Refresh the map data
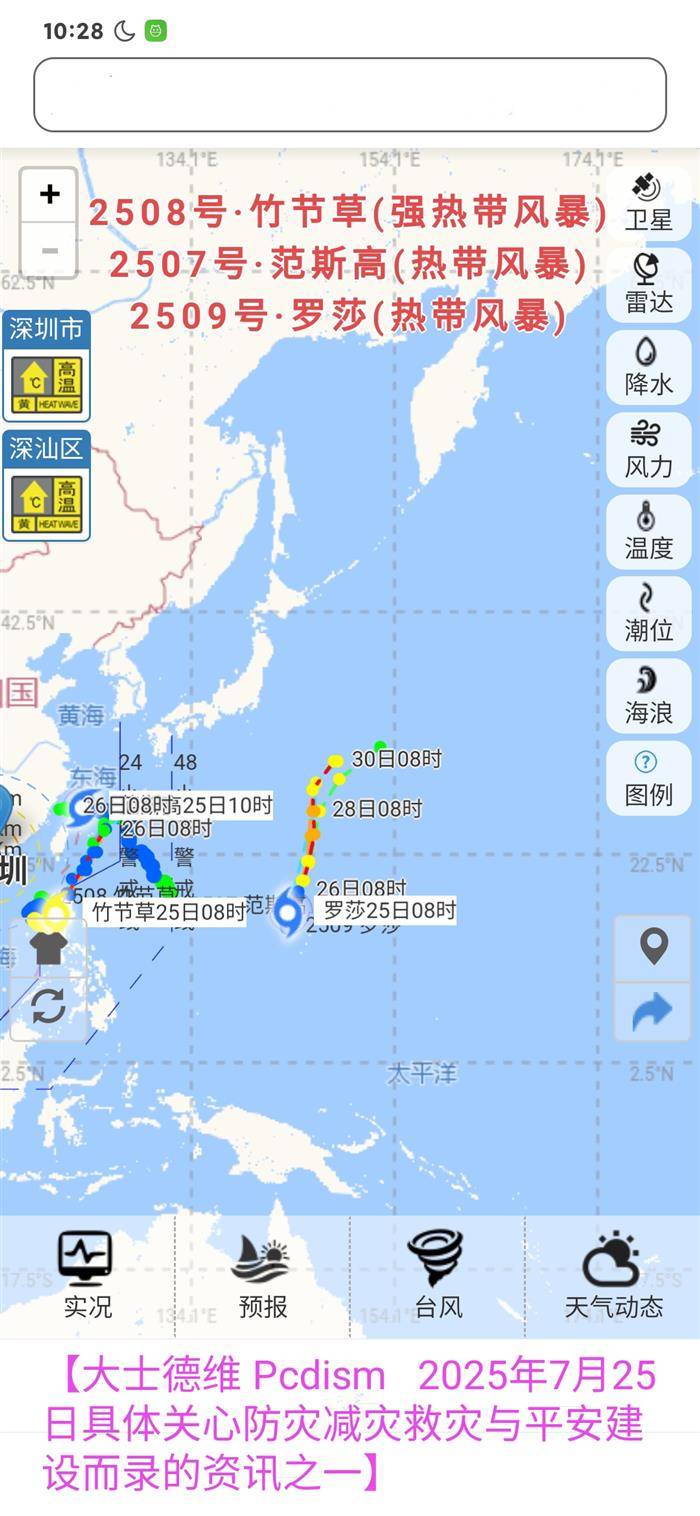The height and width of the screenshot is (1516, 700). tap(48, 1006)
